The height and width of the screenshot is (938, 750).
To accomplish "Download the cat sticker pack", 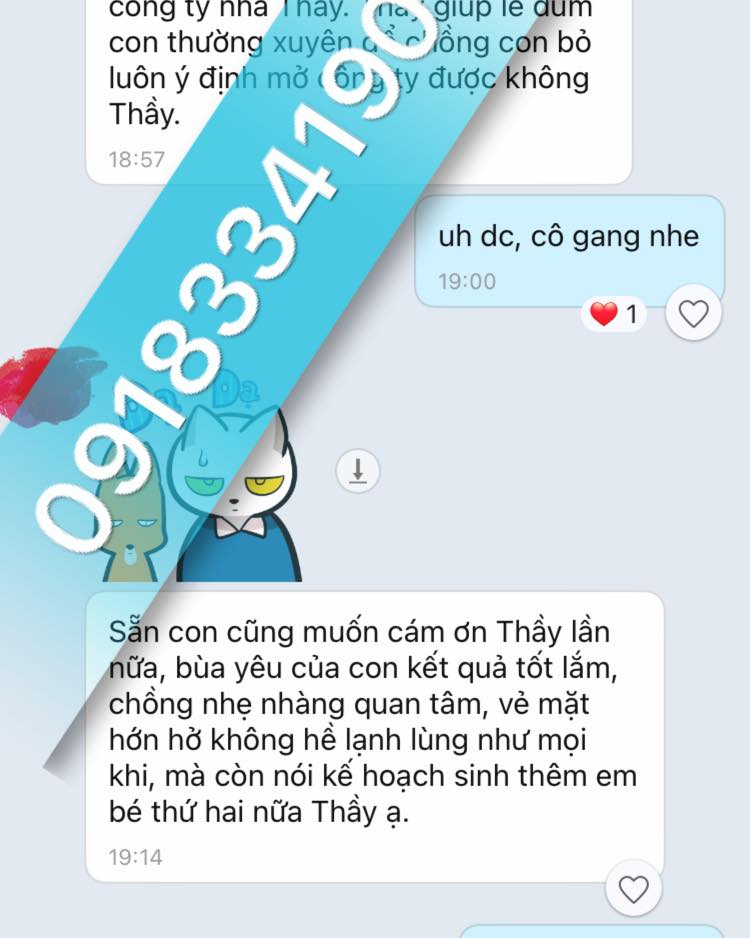I will [x=357, y=469].
